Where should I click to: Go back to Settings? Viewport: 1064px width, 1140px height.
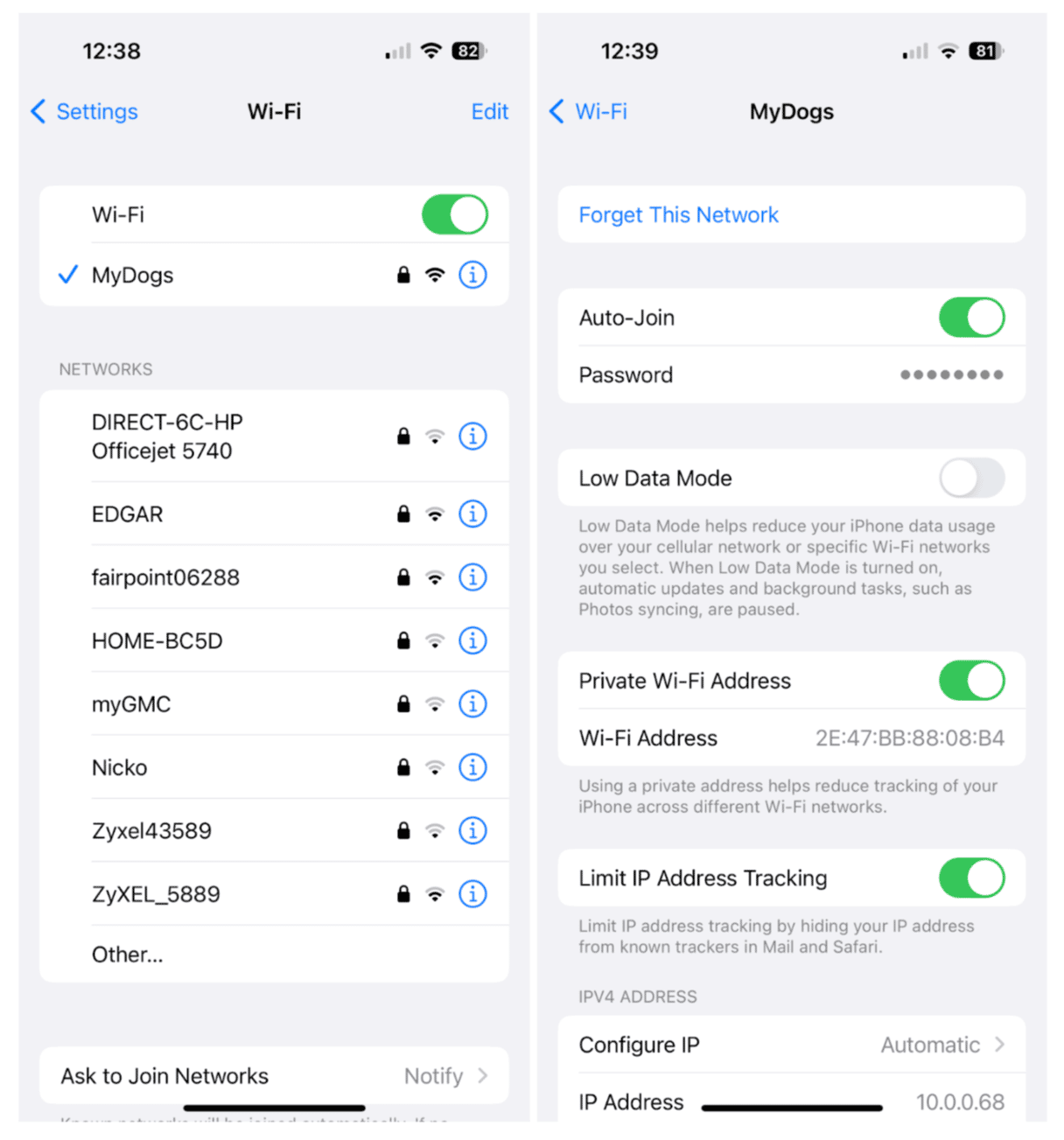[x=85, y=112]
